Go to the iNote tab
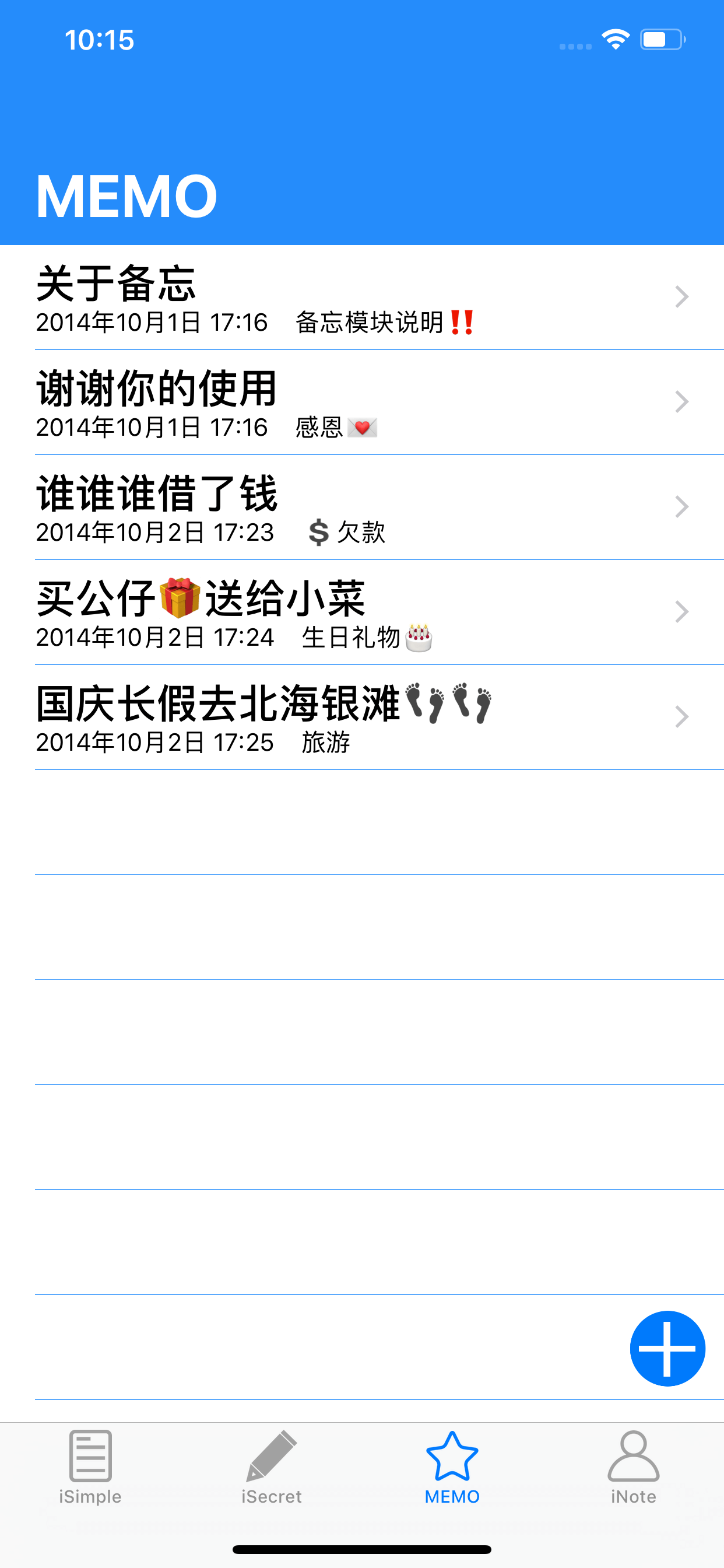This screenshot has width=724, height=1568. point(633,1467)
